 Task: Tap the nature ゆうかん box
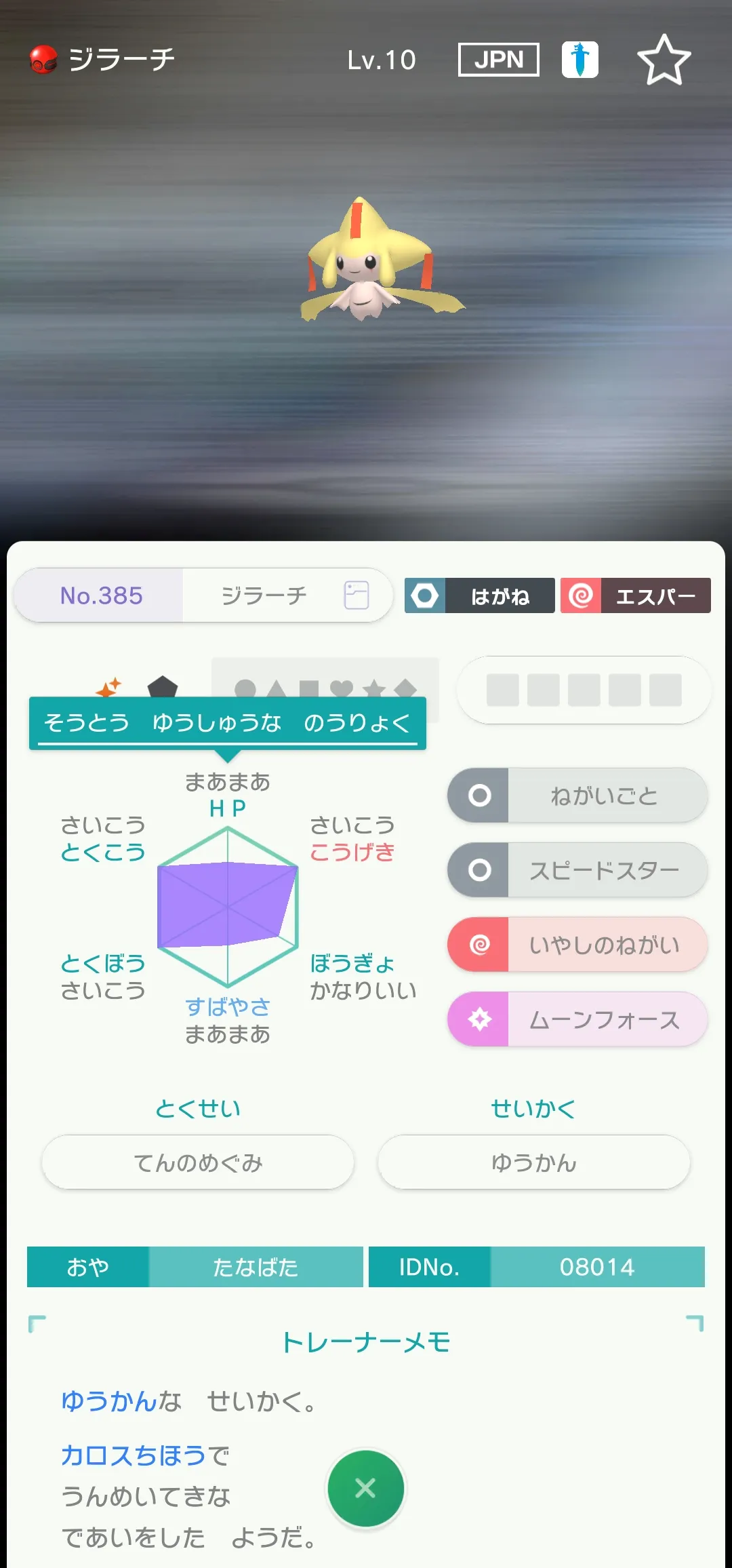[x=534, y=1162]
